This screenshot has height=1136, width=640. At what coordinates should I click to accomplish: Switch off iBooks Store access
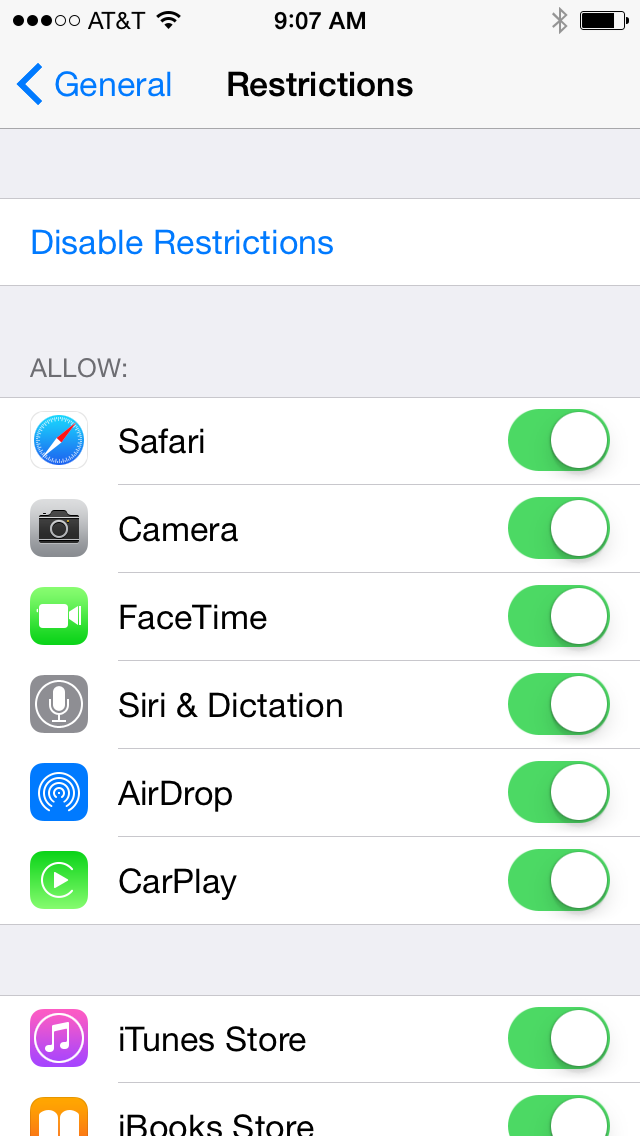click(558, 1118)
